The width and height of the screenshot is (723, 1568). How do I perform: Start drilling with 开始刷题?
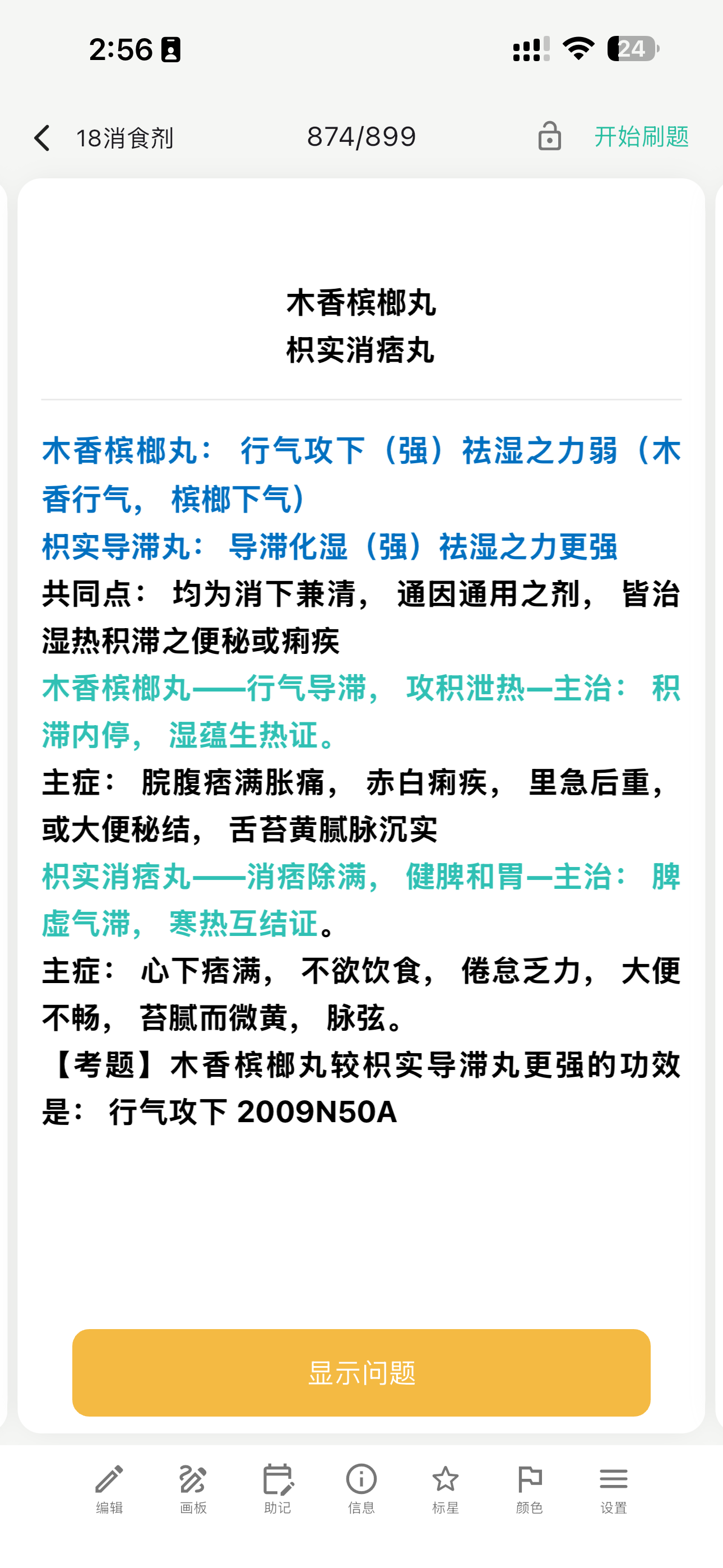(641, 136)
